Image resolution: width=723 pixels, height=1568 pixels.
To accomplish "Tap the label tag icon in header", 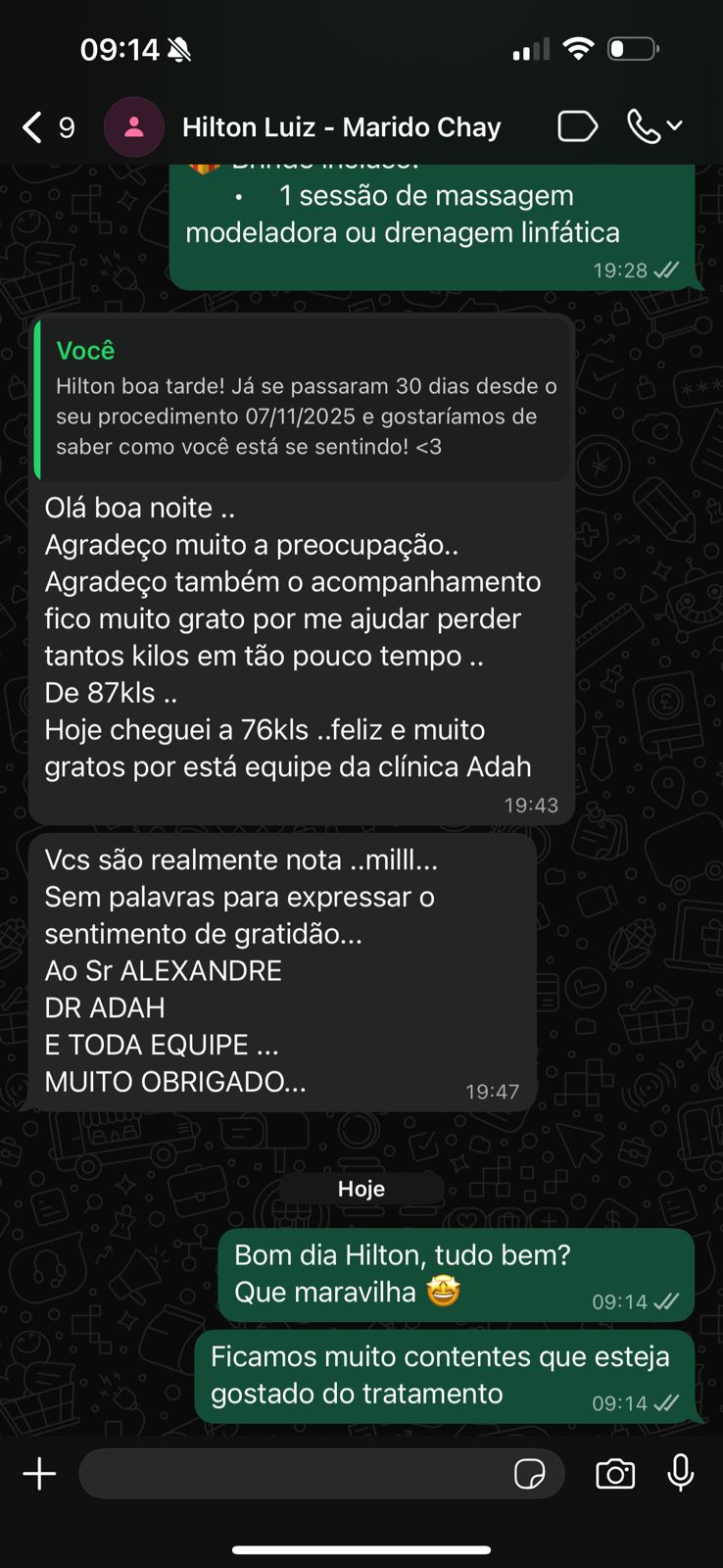I will coord(577,126).
